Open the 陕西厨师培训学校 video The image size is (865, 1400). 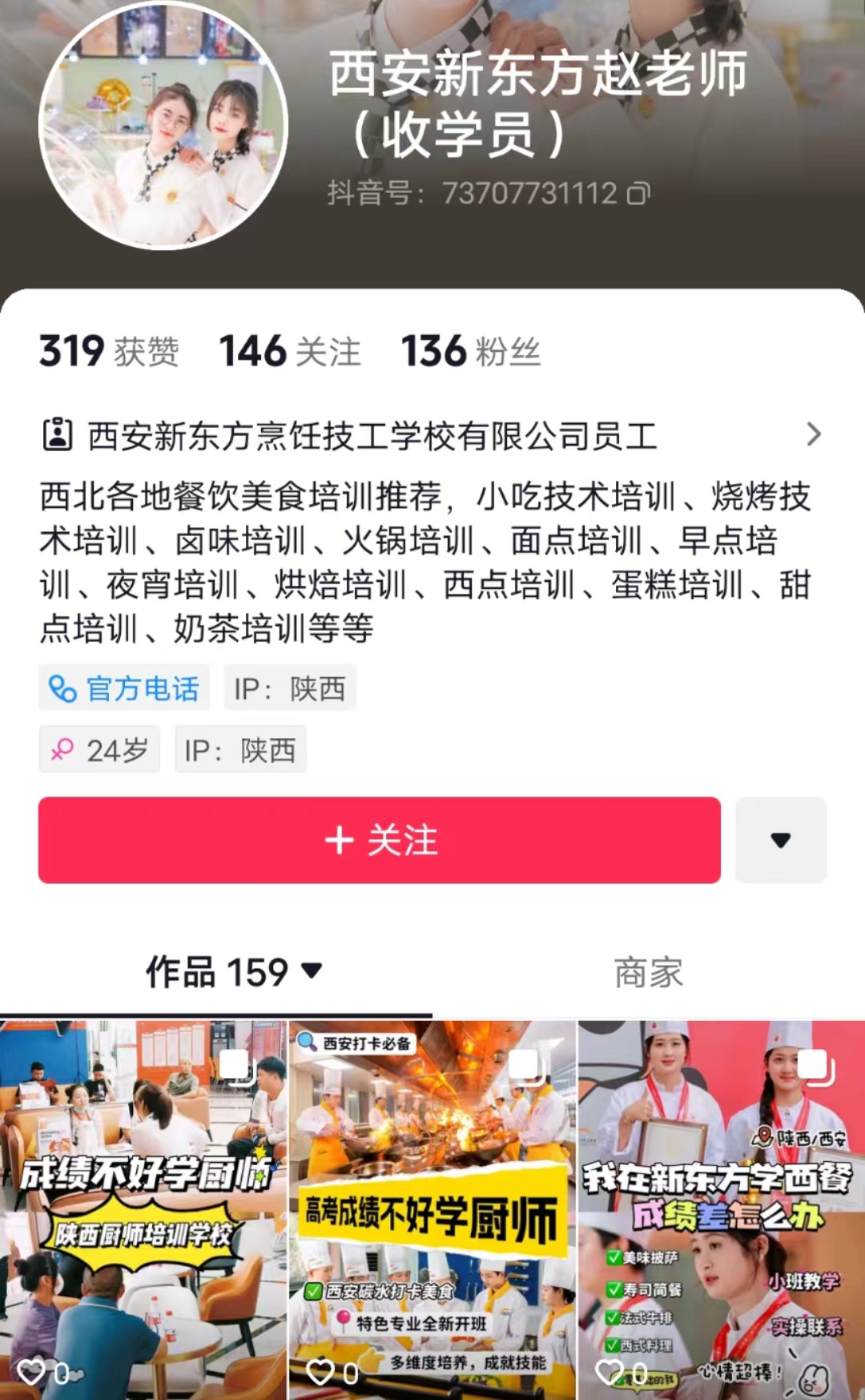143,1210
